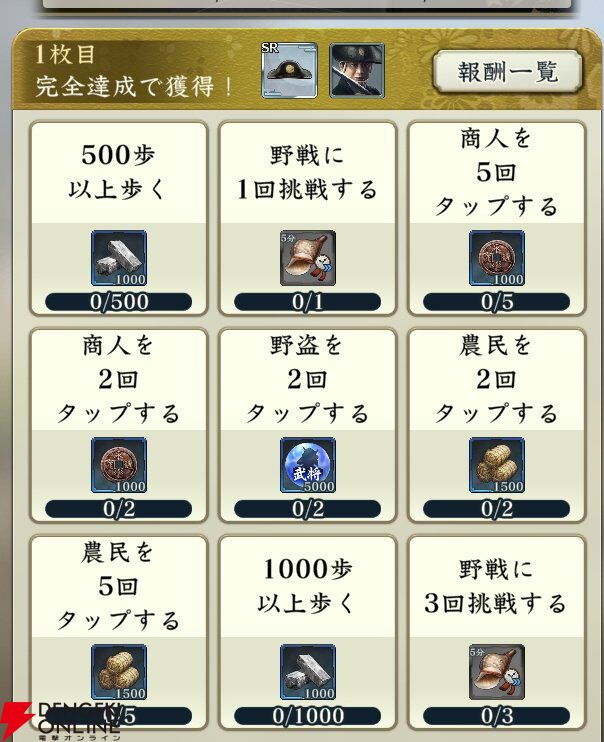The height and width of the screenshot is (742, 604).
Task: Open the 報酬一覧 reward list
Action: tap(507, 71)
